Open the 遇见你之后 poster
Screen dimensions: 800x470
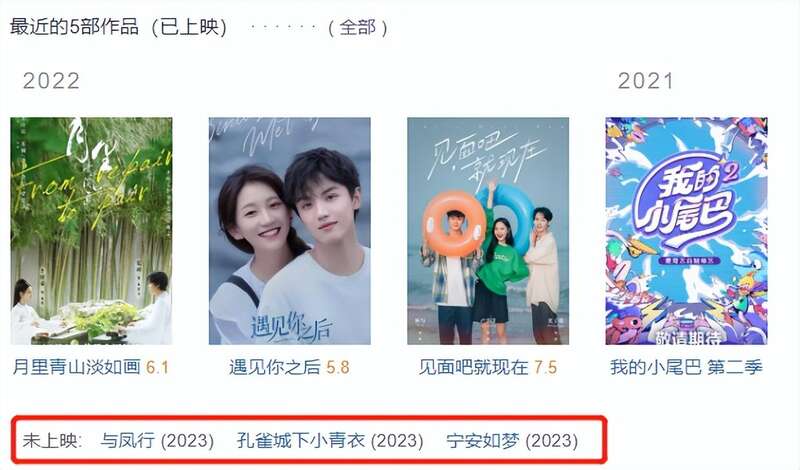tap(289, 231)
